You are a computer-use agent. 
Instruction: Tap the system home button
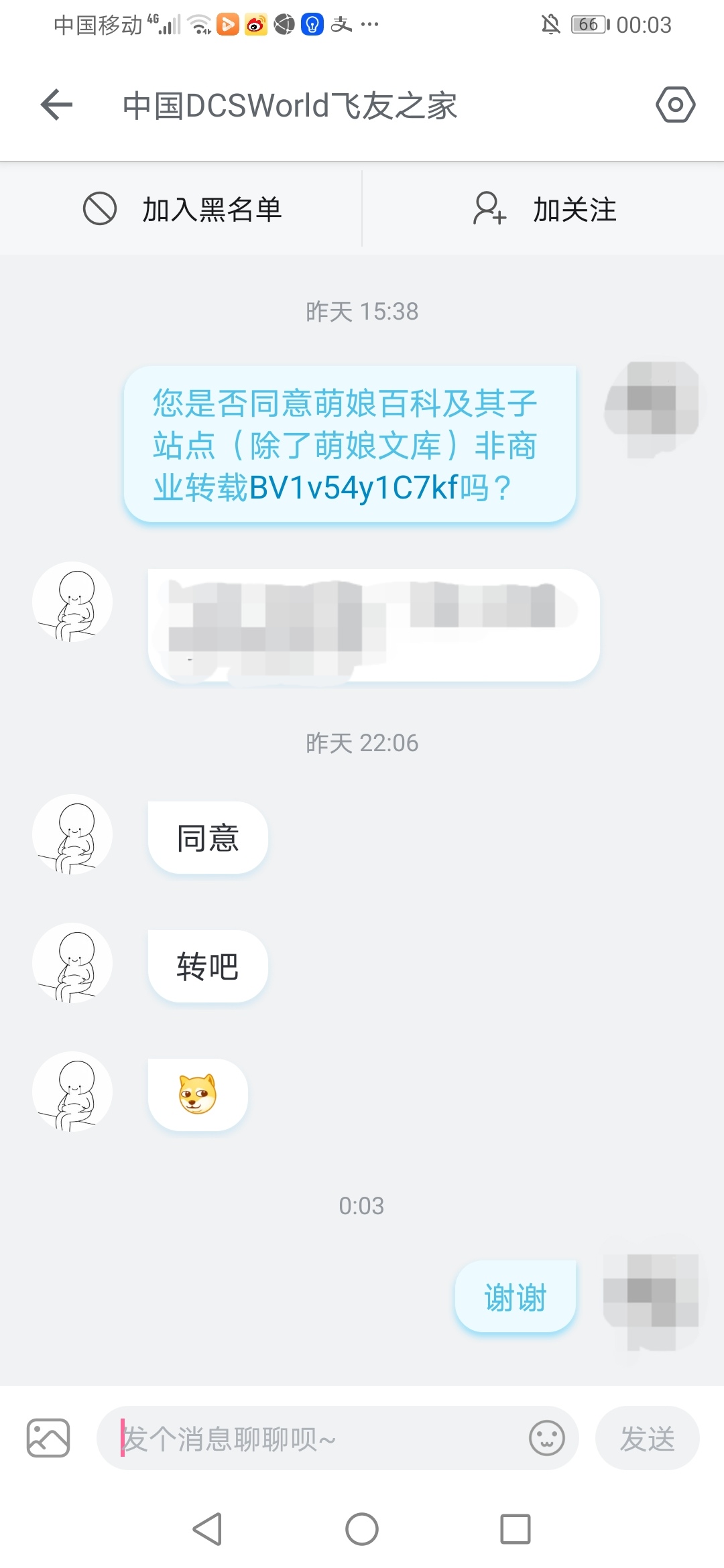point(362,1529)
